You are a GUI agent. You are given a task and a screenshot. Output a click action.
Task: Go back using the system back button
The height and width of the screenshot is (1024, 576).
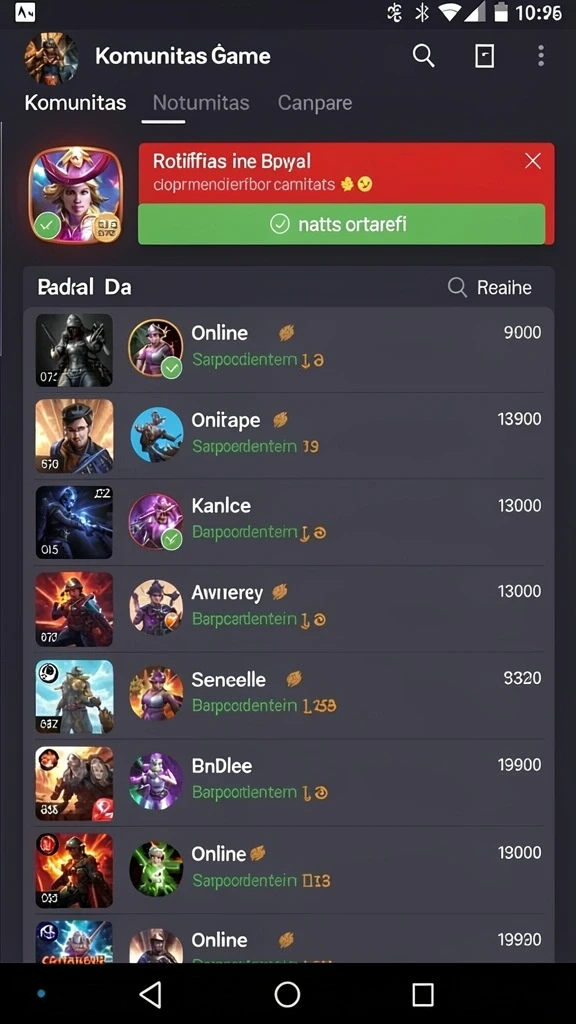151,994
